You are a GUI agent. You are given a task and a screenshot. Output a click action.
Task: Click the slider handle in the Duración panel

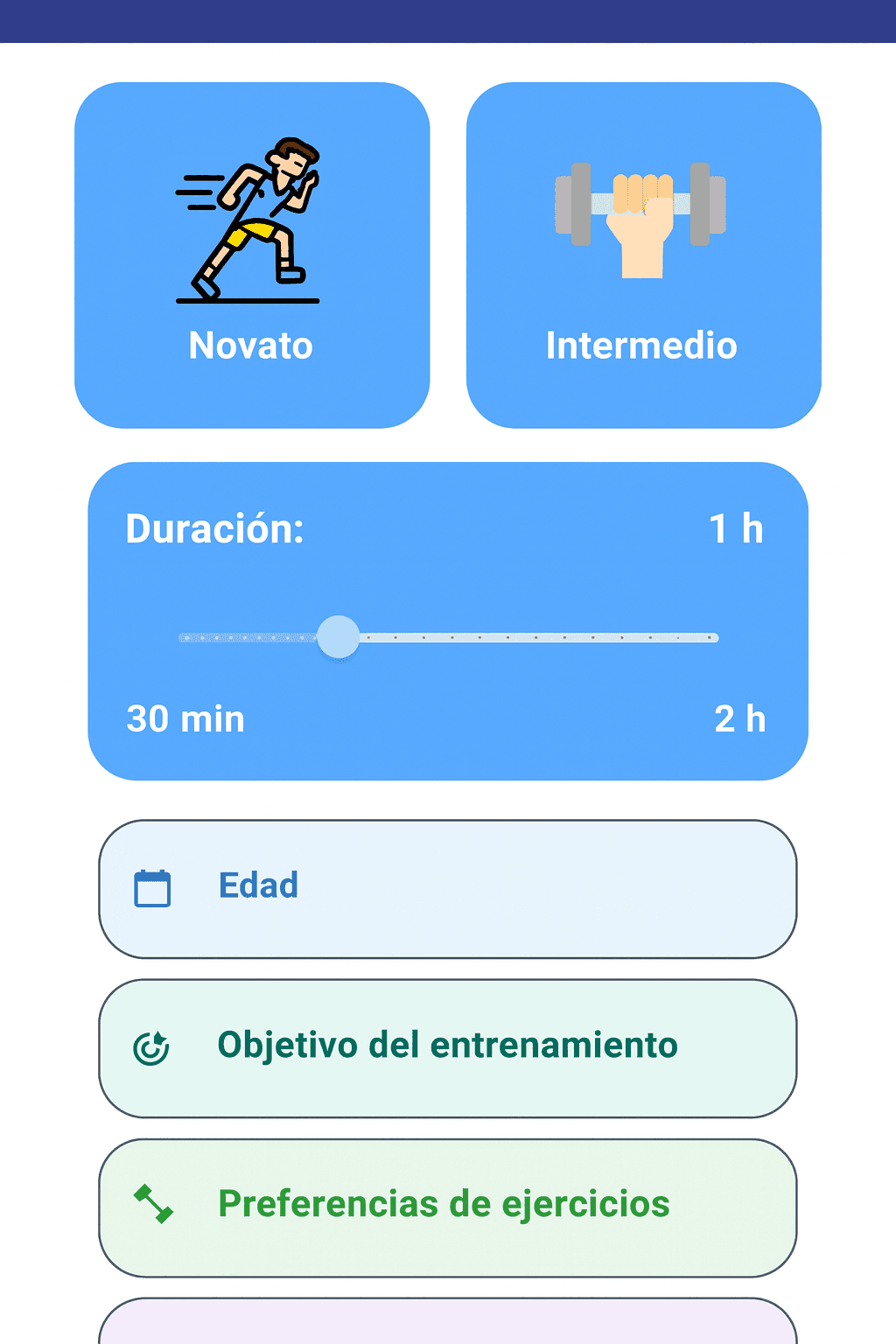point(339,637)
